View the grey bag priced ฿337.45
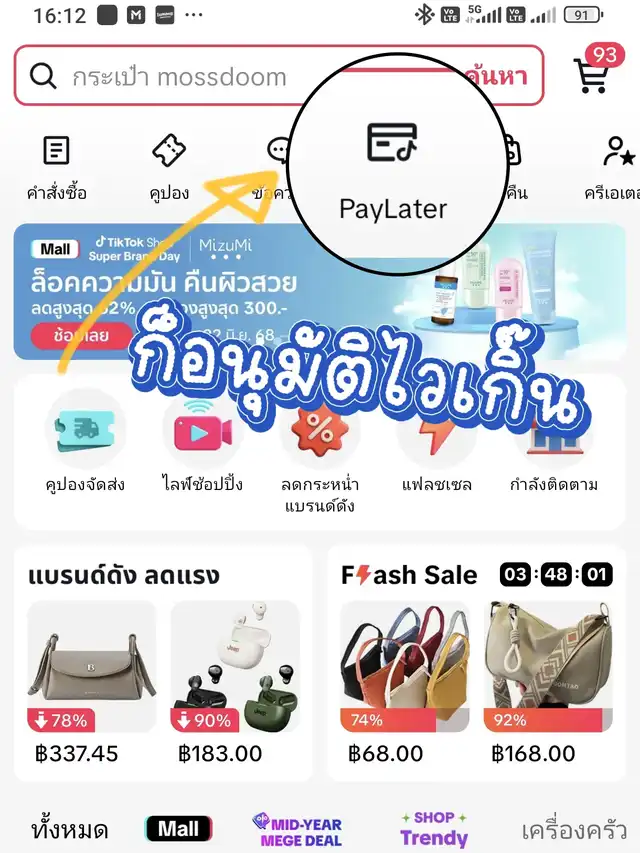 coord(92,665)
